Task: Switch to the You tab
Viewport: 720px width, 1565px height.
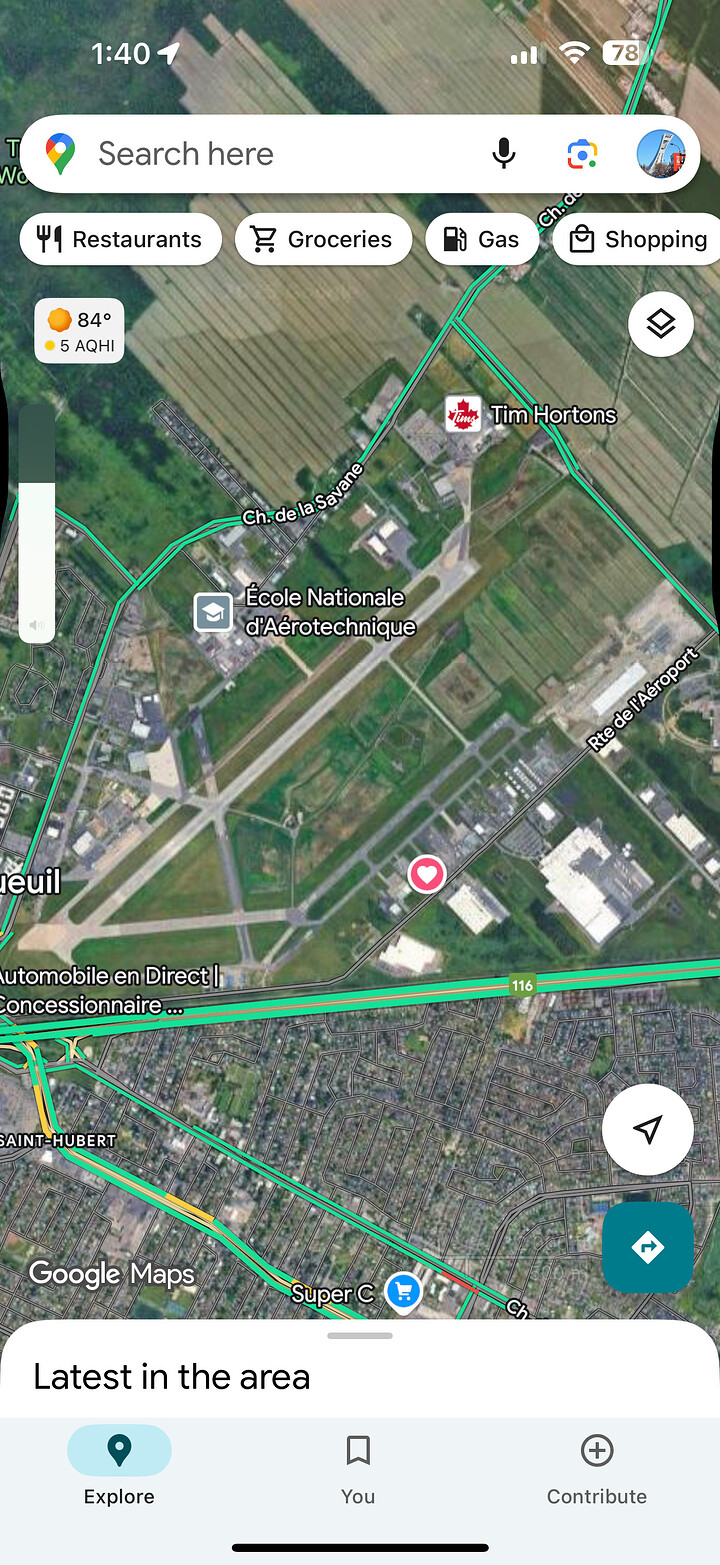Action: tap(358, 1467)
